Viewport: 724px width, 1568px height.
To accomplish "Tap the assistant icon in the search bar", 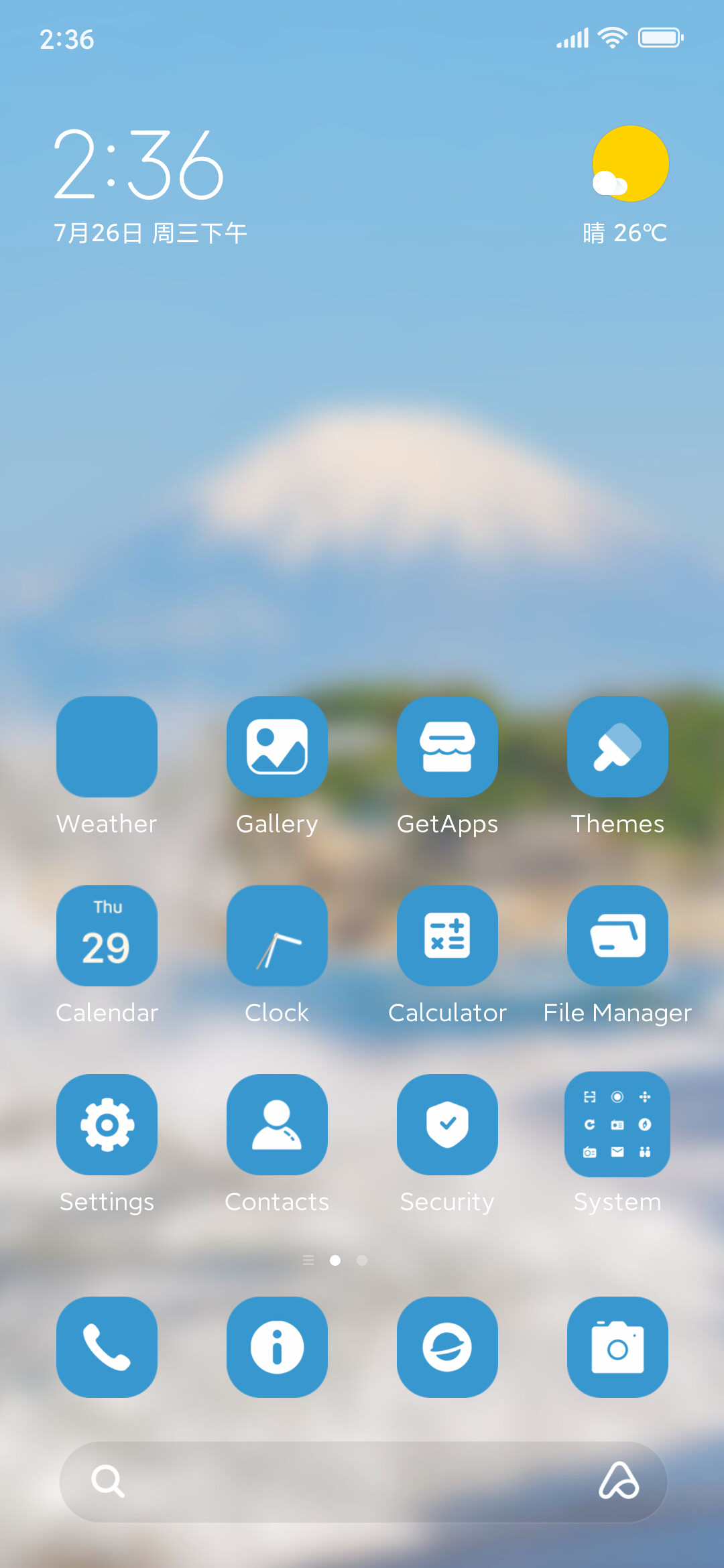I will click(x=618, y=1481).
